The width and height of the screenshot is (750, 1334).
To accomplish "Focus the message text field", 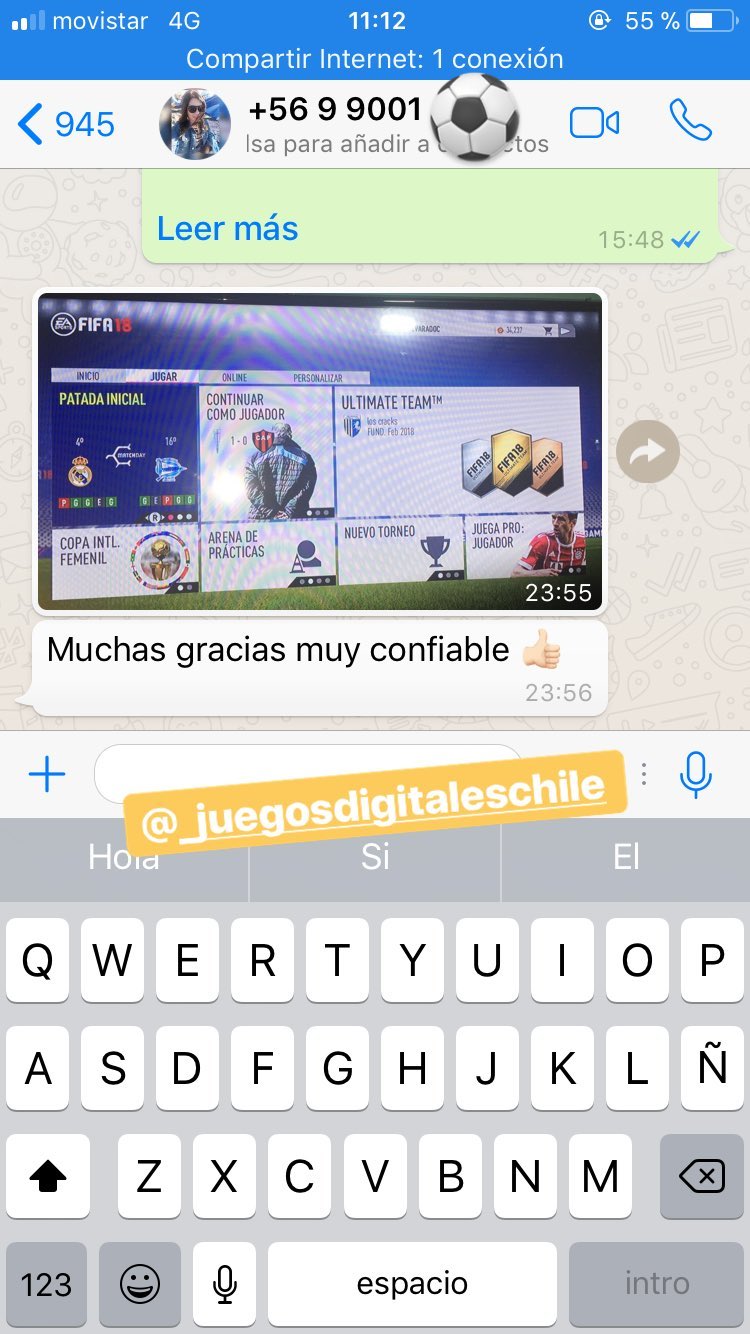I will click(308, 773).
